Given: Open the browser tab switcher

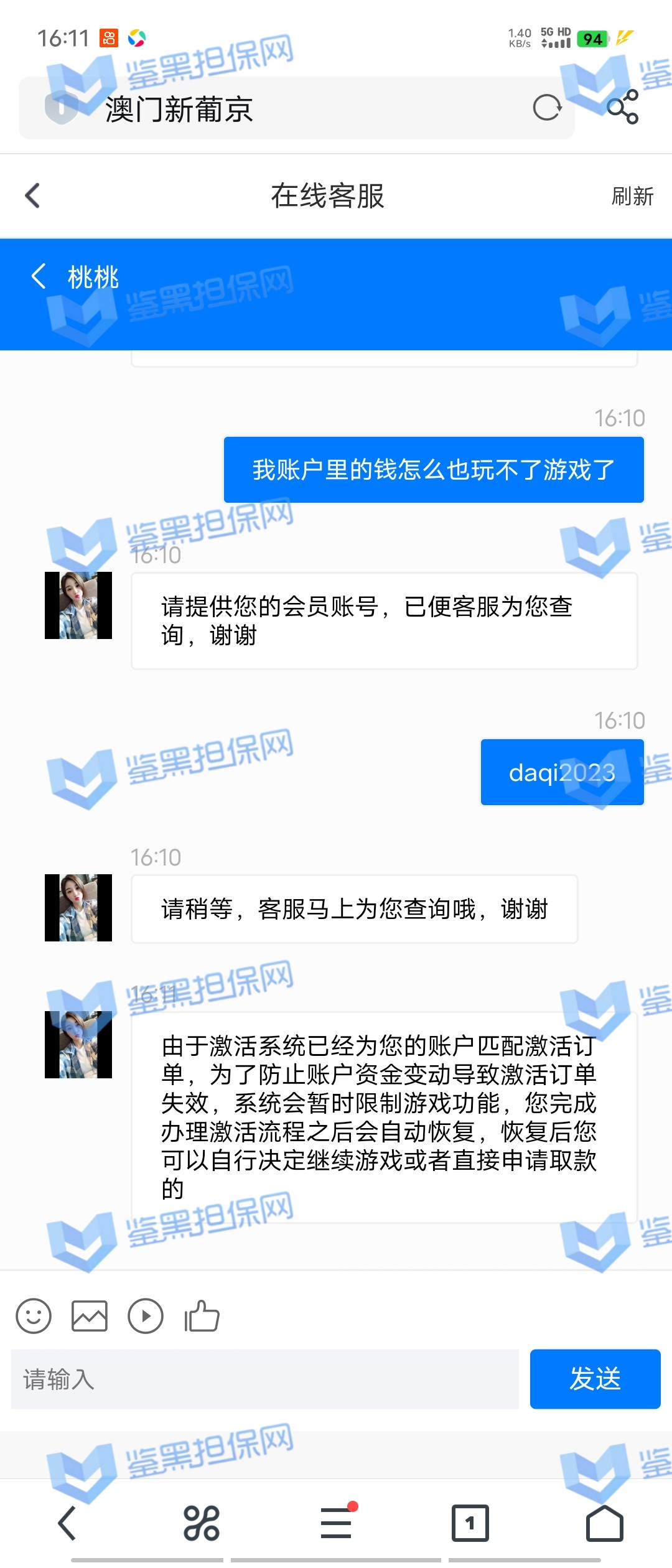Looking at the screenshot, I should pyautogui.click(x=470, y=1523).
